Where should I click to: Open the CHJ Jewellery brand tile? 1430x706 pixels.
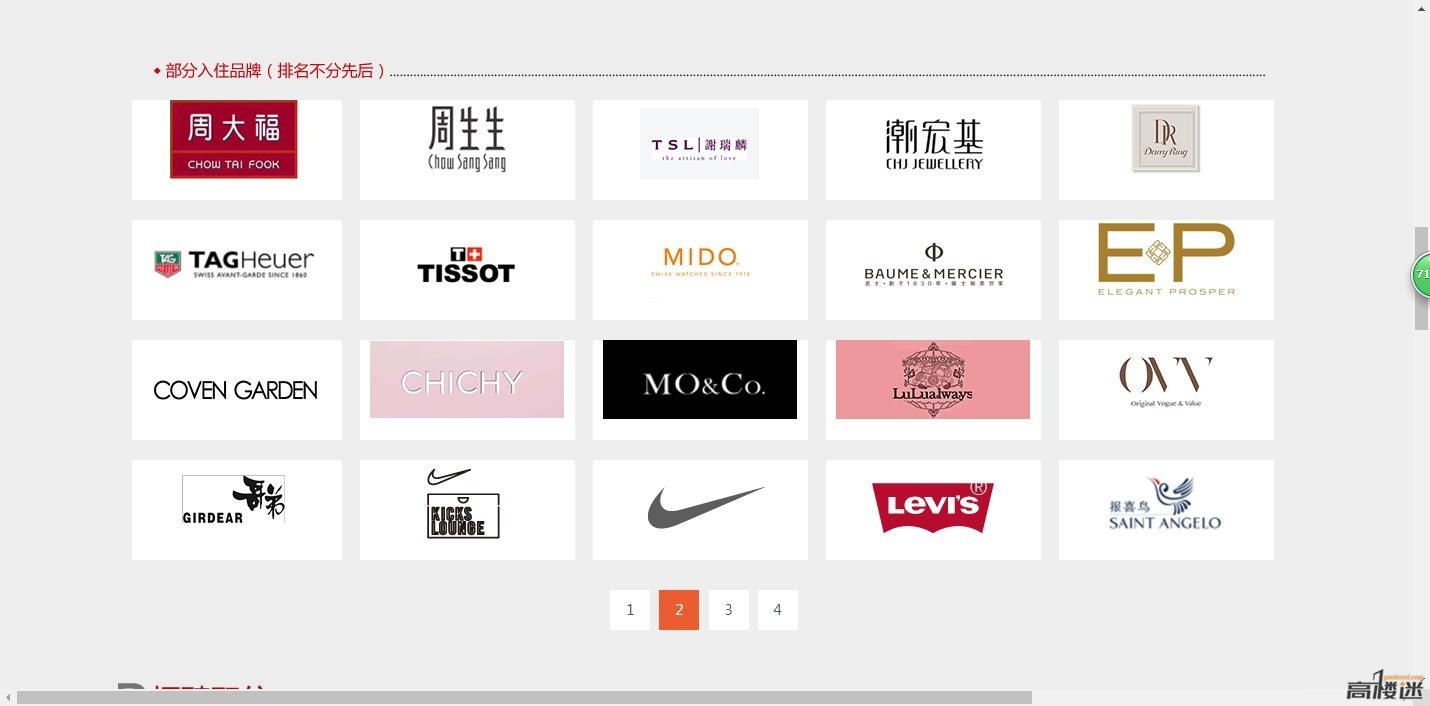(x=933, y=145)
